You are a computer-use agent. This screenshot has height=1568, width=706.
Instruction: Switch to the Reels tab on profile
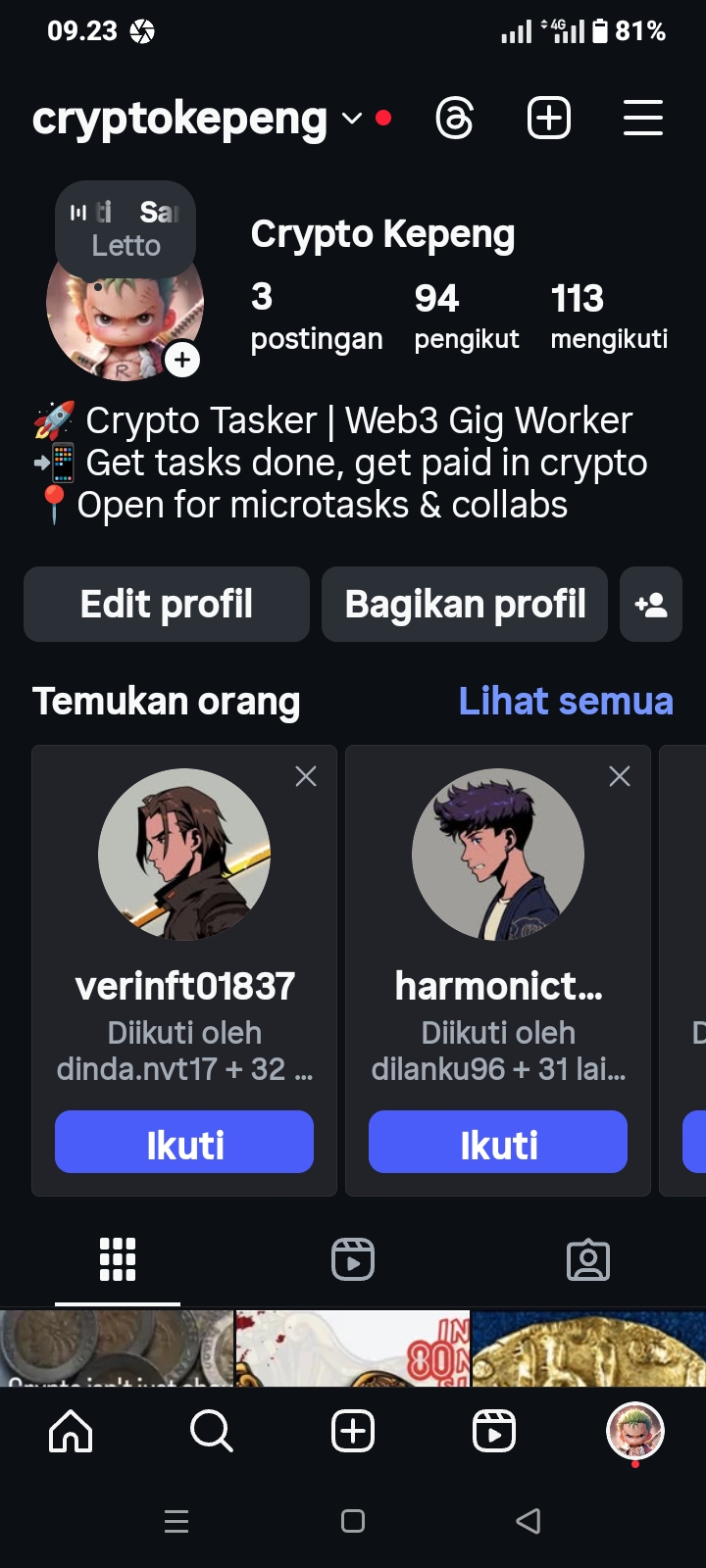pyautogui.click(x=353, y=1259)
